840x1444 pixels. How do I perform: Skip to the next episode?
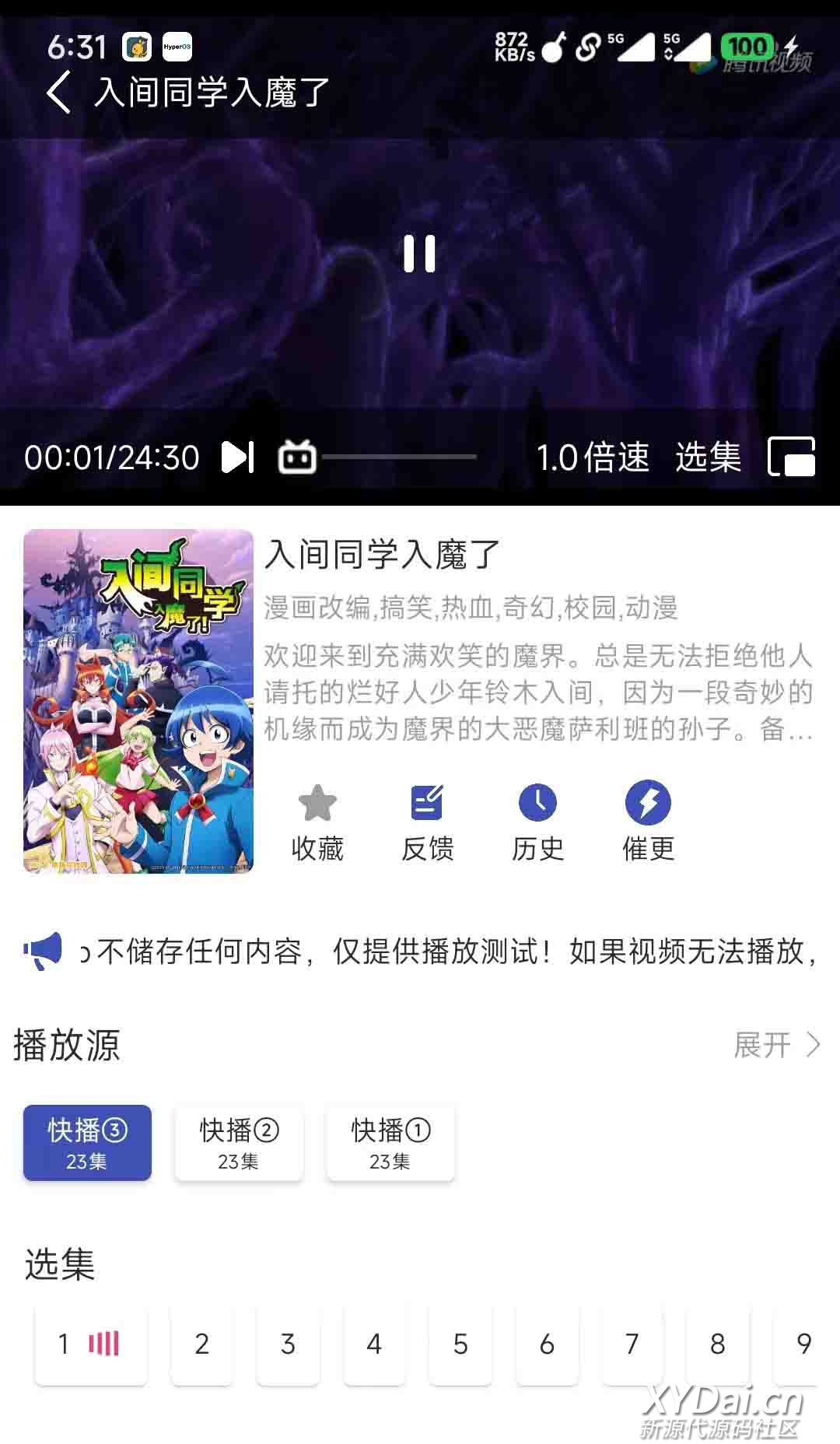tap(238, 457)
